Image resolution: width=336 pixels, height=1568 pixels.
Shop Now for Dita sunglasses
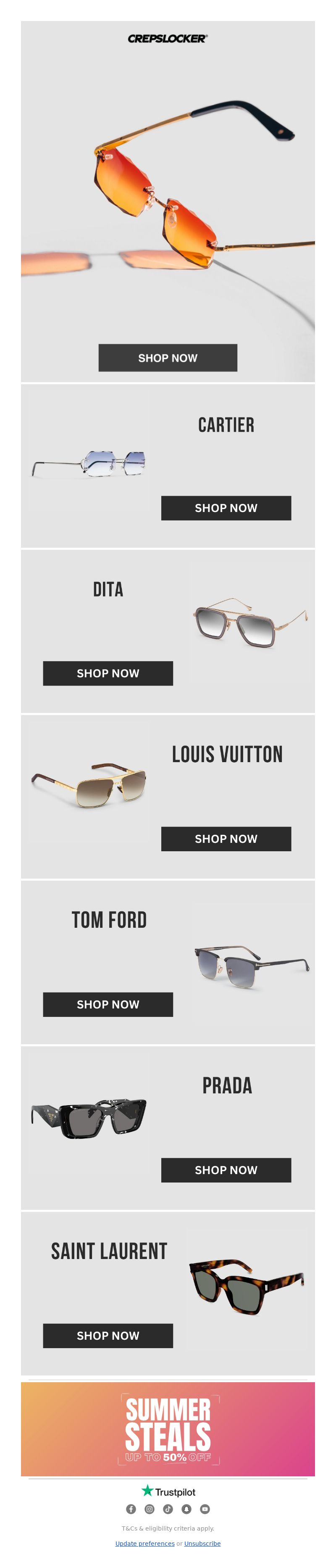[108, 673]
